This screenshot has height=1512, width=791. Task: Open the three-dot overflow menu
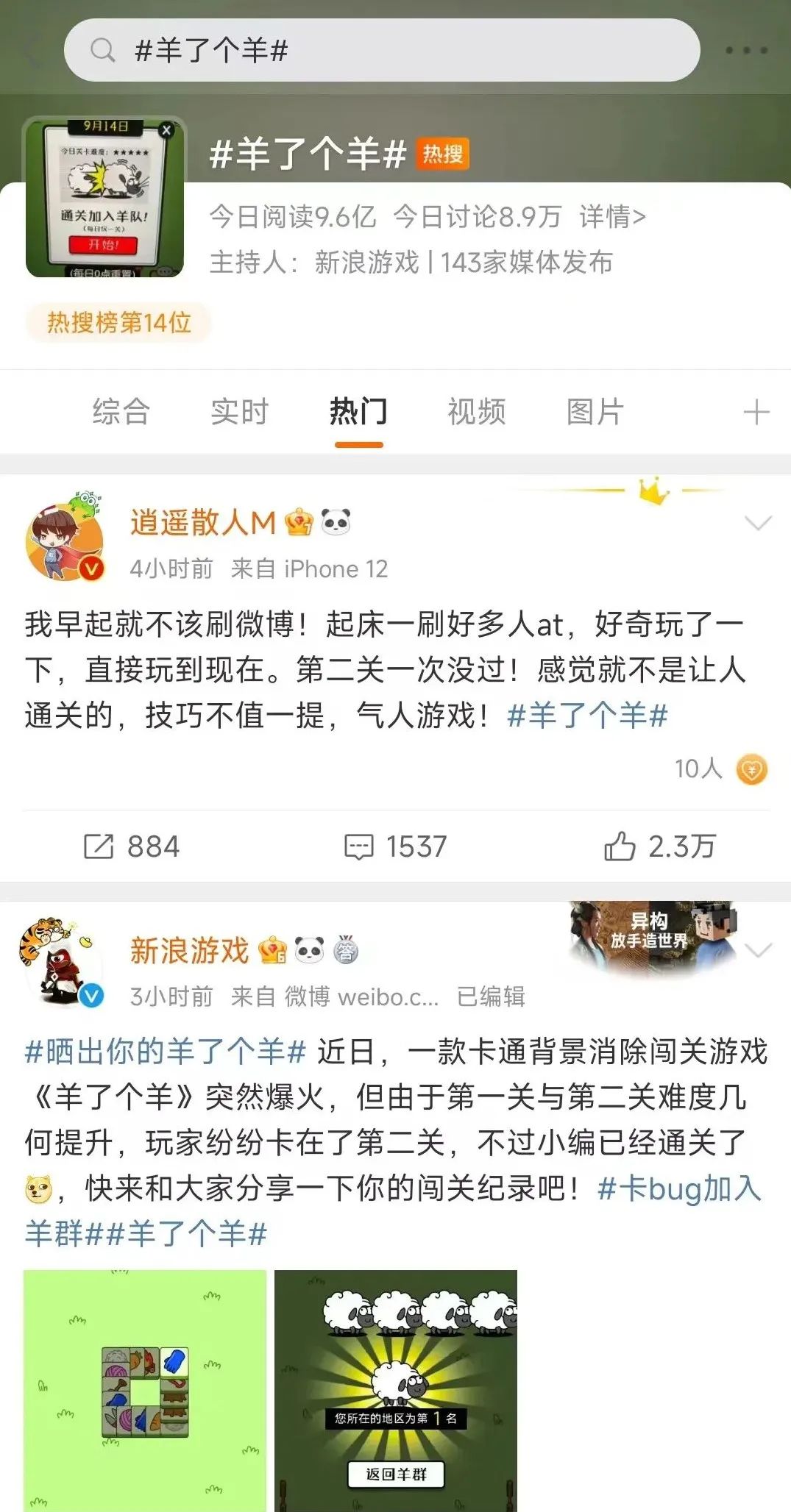tap(746, 50)
